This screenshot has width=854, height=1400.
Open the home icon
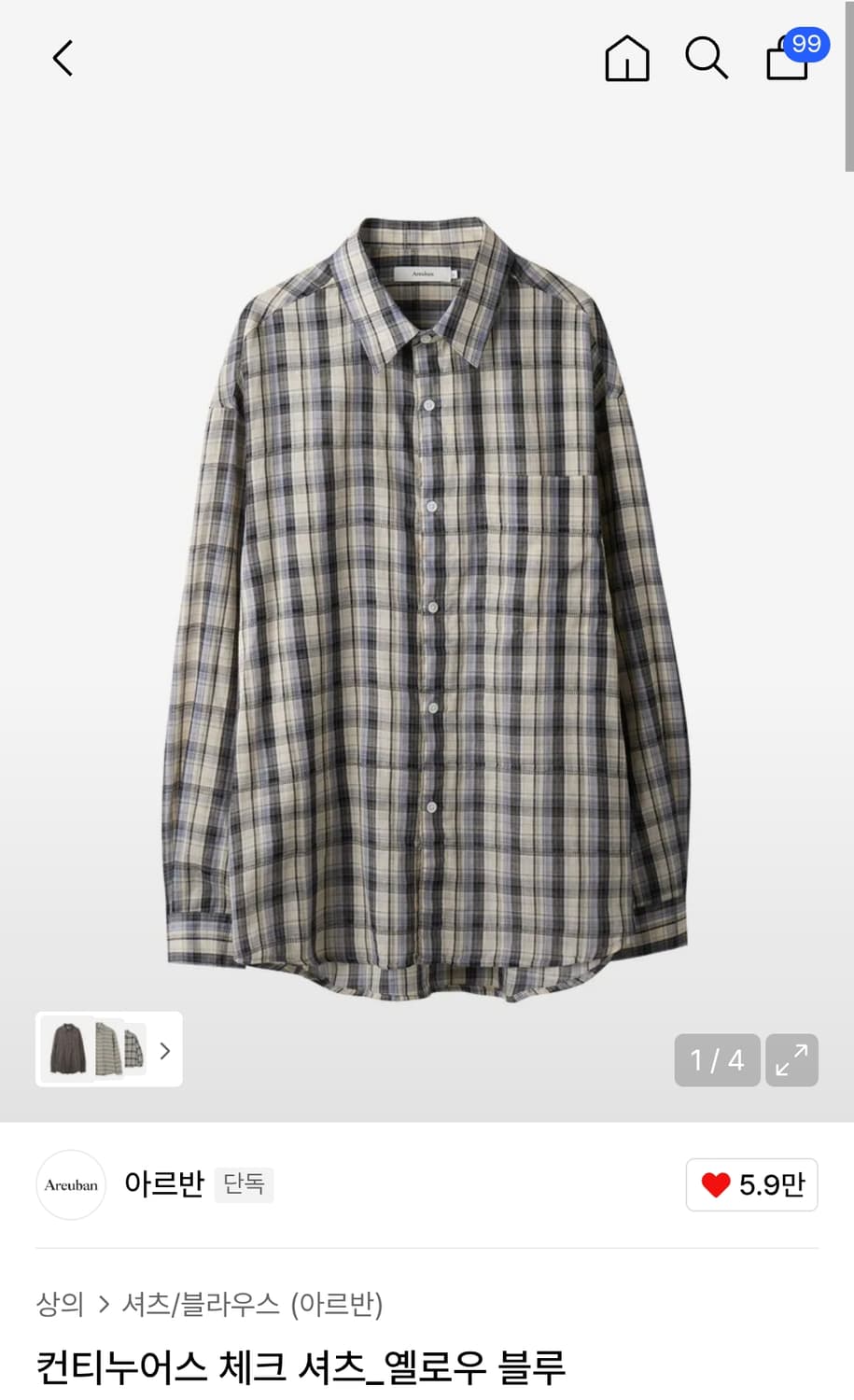(627, 59)
